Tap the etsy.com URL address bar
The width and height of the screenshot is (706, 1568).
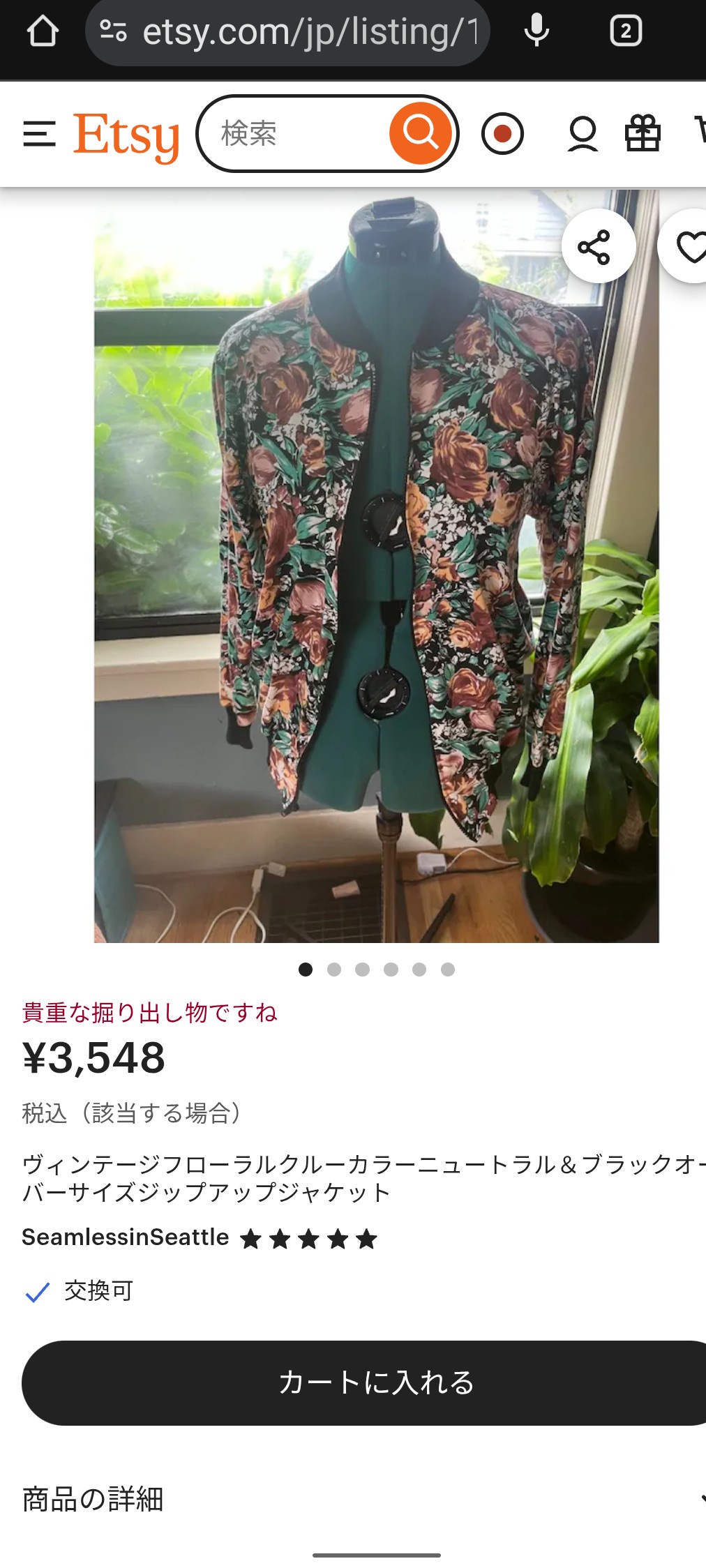coord(293,32)
